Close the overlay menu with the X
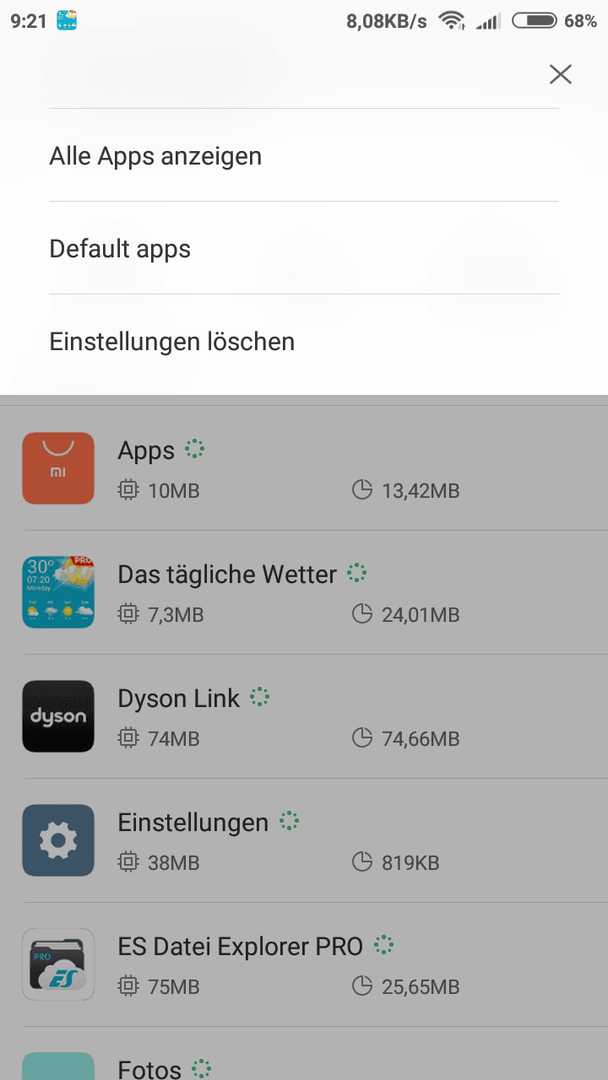Viewport: 608px width, 1080px height. [560, 74]
